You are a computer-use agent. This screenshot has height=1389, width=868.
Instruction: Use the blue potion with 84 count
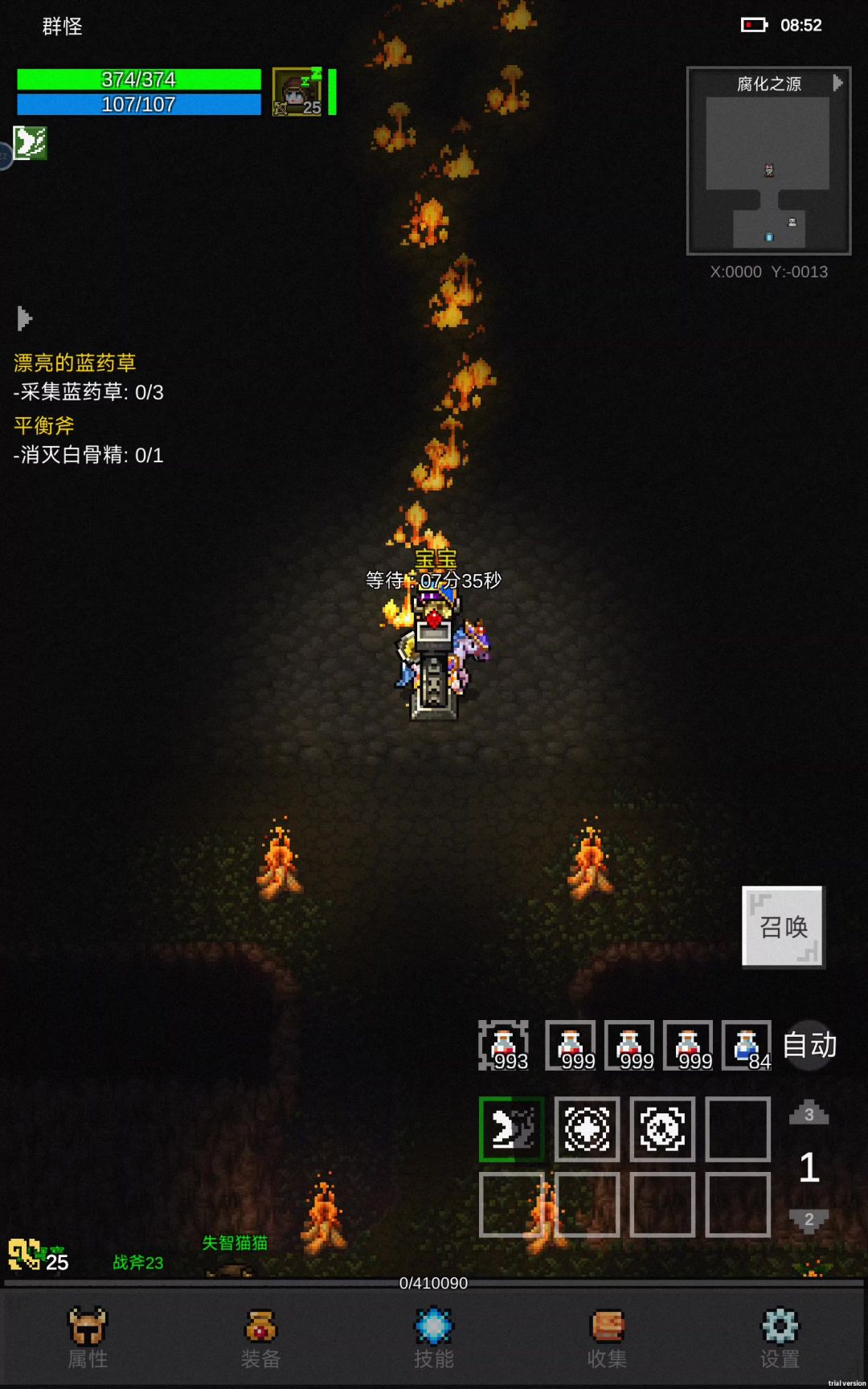click(747, 1045)
